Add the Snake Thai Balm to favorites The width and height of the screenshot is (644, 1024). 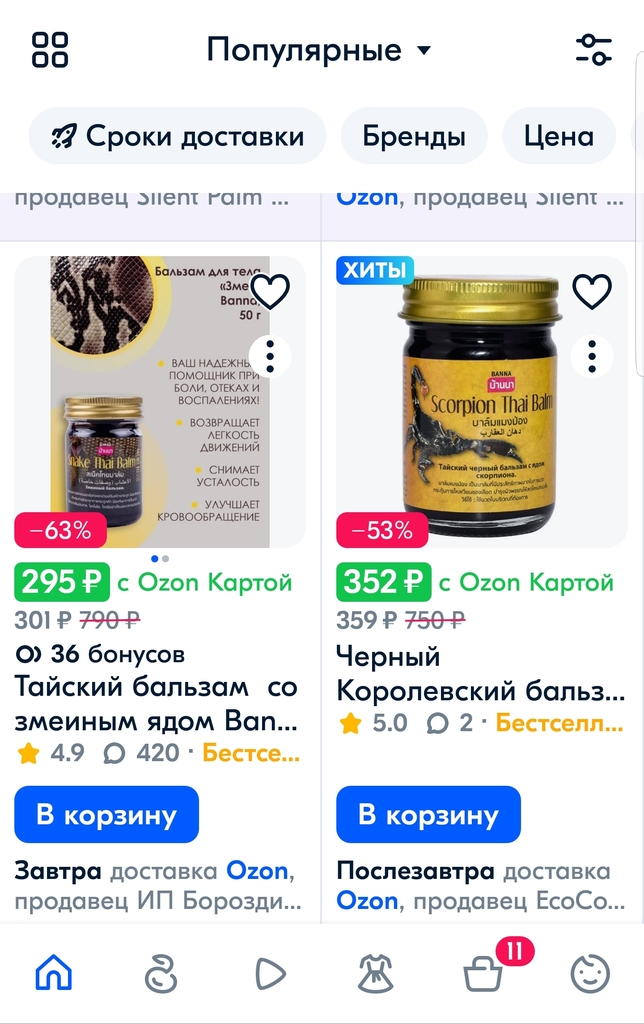[x=270, y=291]
